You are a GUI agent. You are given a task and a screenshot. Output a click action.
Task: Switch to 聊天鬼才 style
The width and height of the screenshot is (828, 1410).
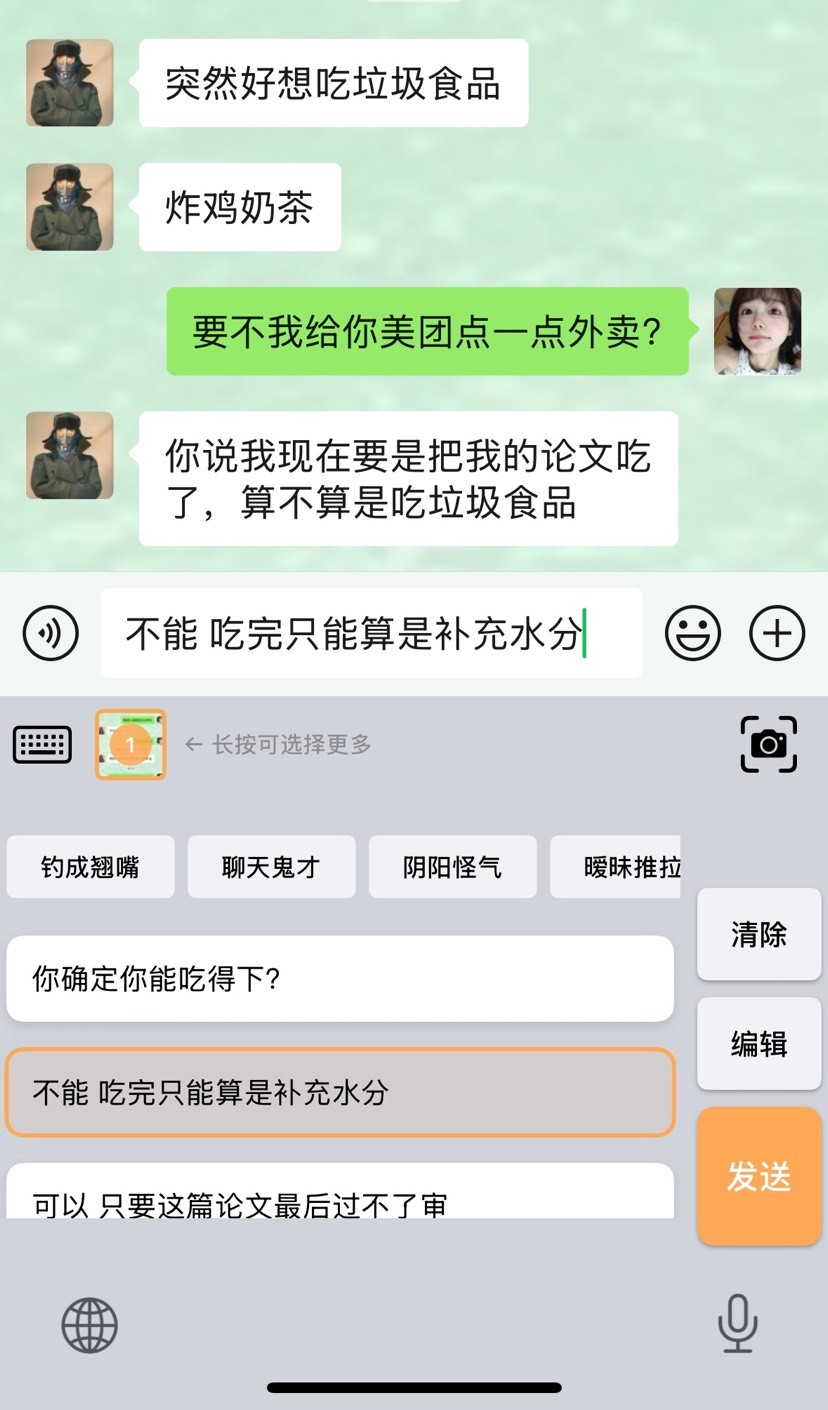271,867
